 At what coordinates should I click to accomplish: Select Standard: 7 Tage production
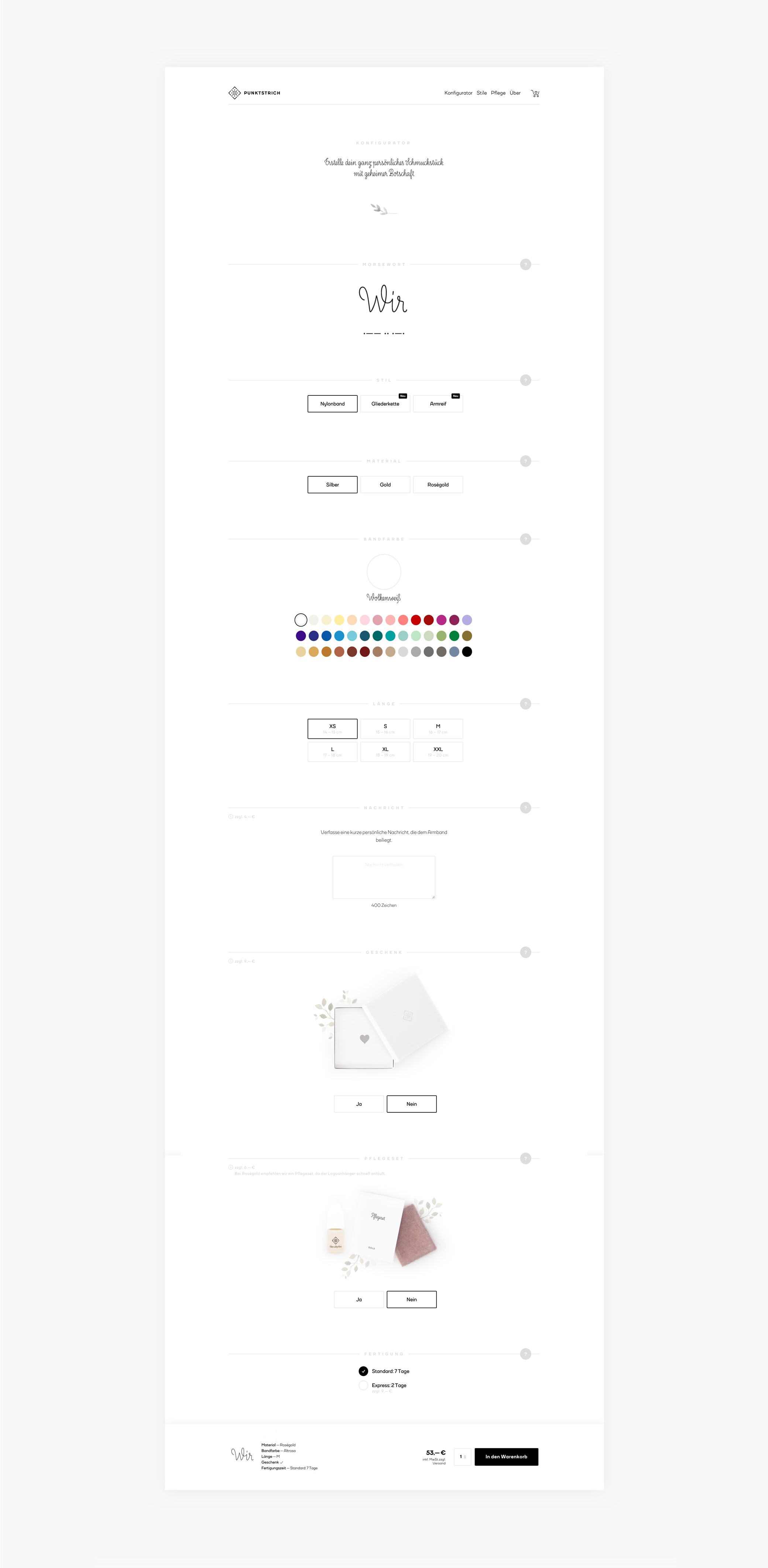(364, 1371)
